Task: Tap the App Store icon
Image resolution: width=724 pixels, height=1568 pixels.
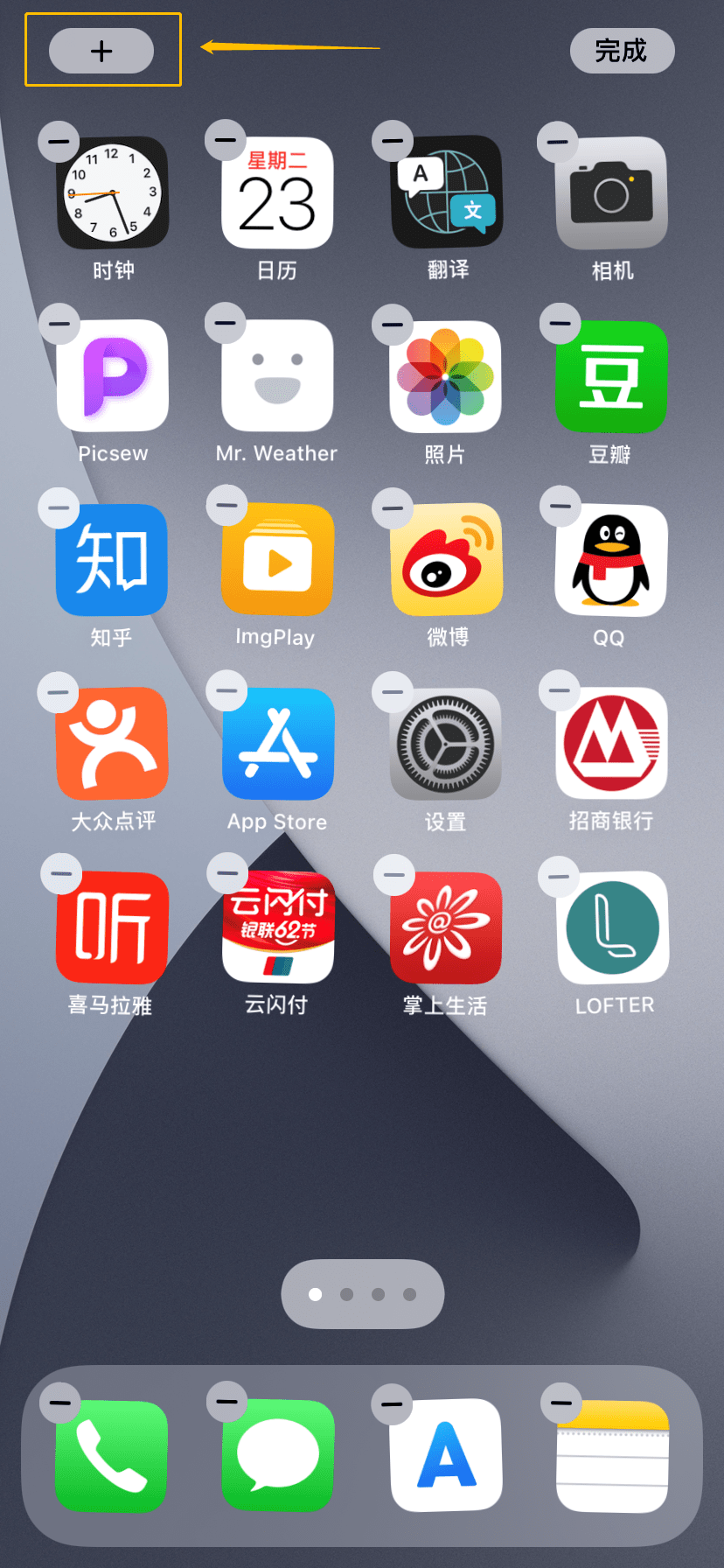Action: point(277,744)
